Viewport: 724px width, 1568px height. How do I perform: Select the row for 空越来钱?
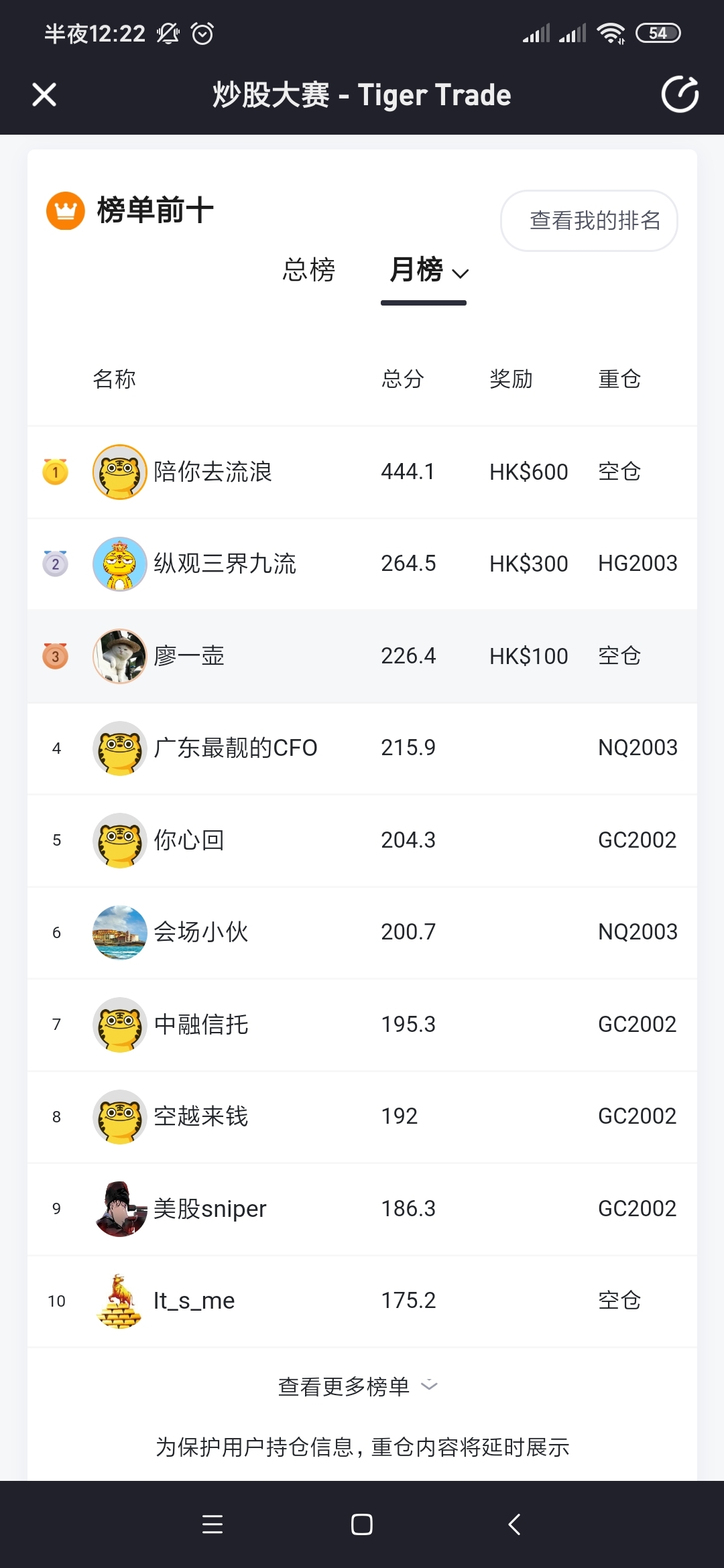[x=362, y=1116]
